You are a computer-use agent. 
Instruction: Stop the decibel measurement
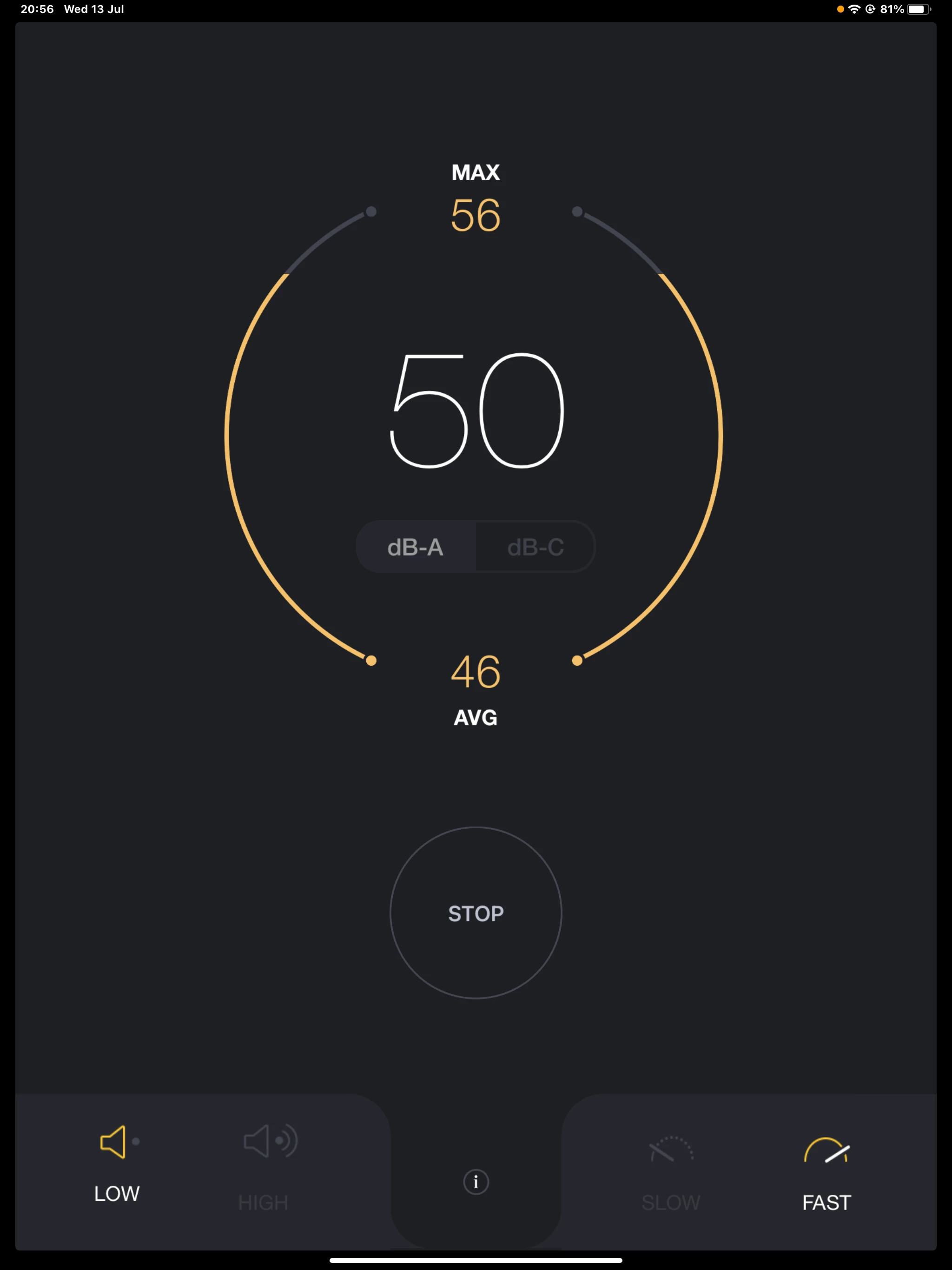tap(476, 913)
